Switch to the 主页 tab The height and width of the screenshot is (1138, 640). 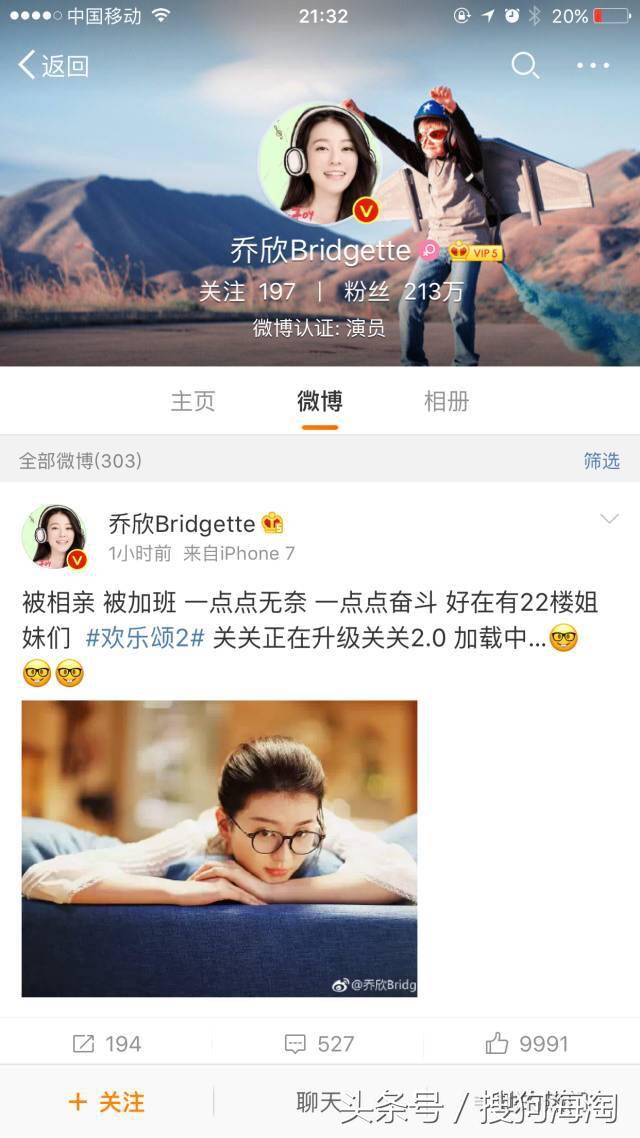[193, 401]
